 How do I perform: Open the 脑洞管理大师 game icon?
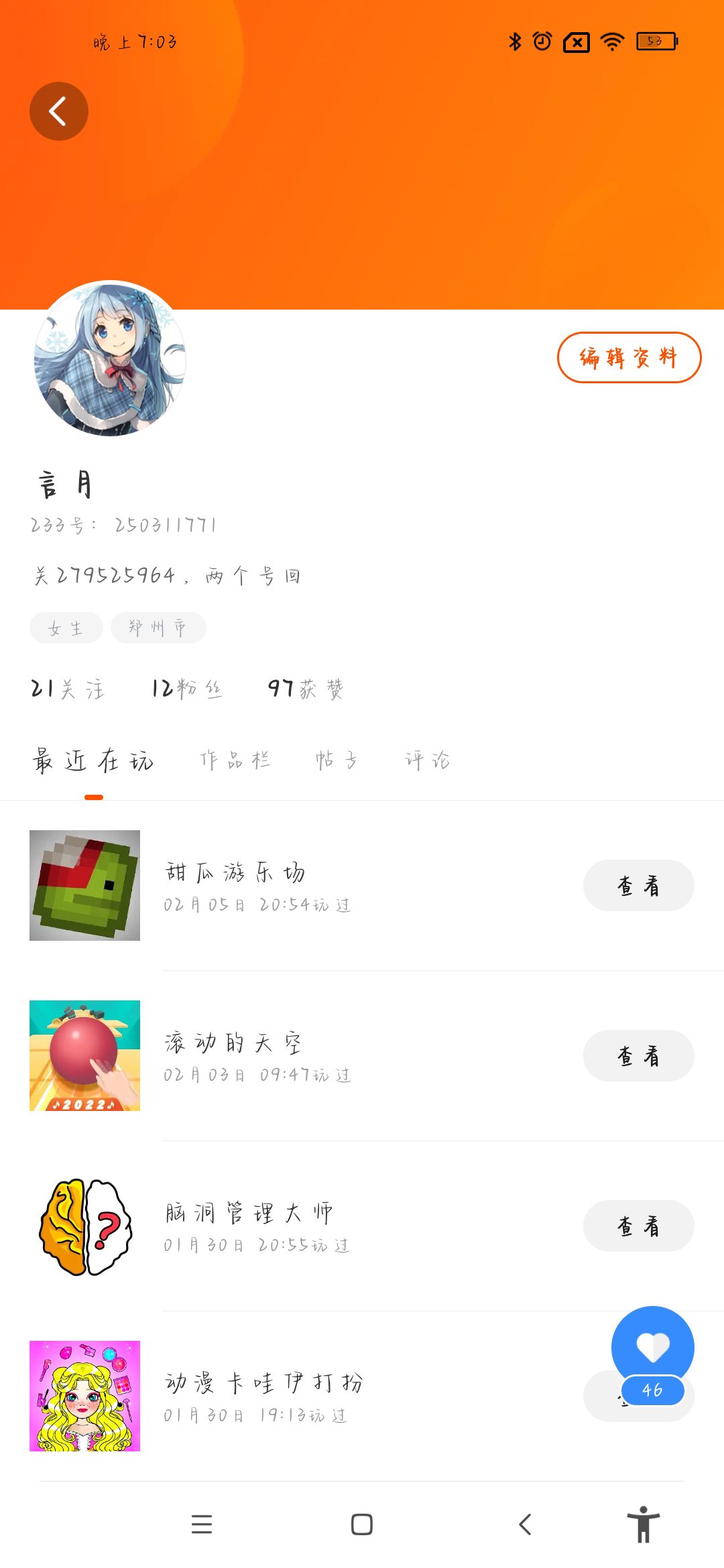pyautogui.click(x=84, y=1226)
